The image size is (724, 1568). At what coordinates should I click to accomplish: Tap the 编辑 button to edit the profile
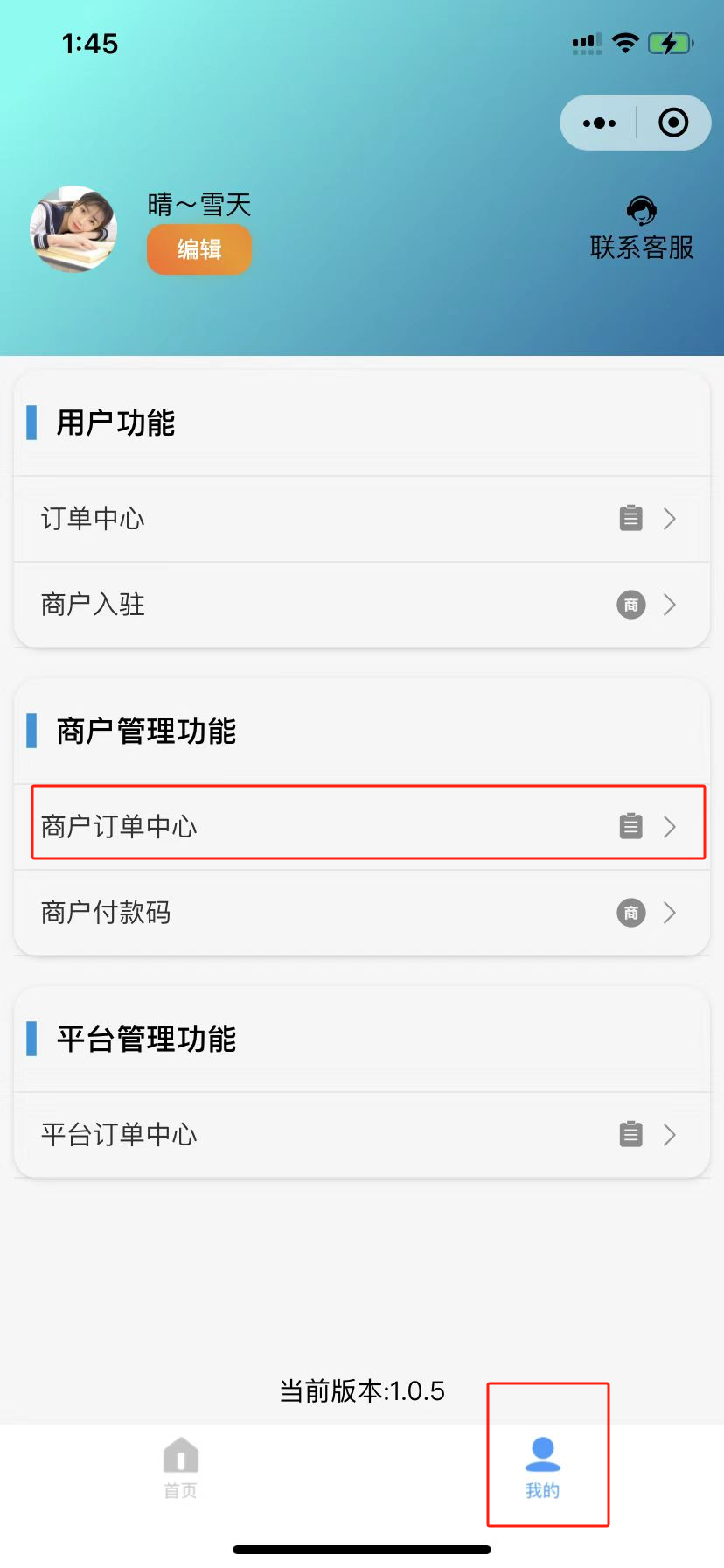(x=199, y=249)
